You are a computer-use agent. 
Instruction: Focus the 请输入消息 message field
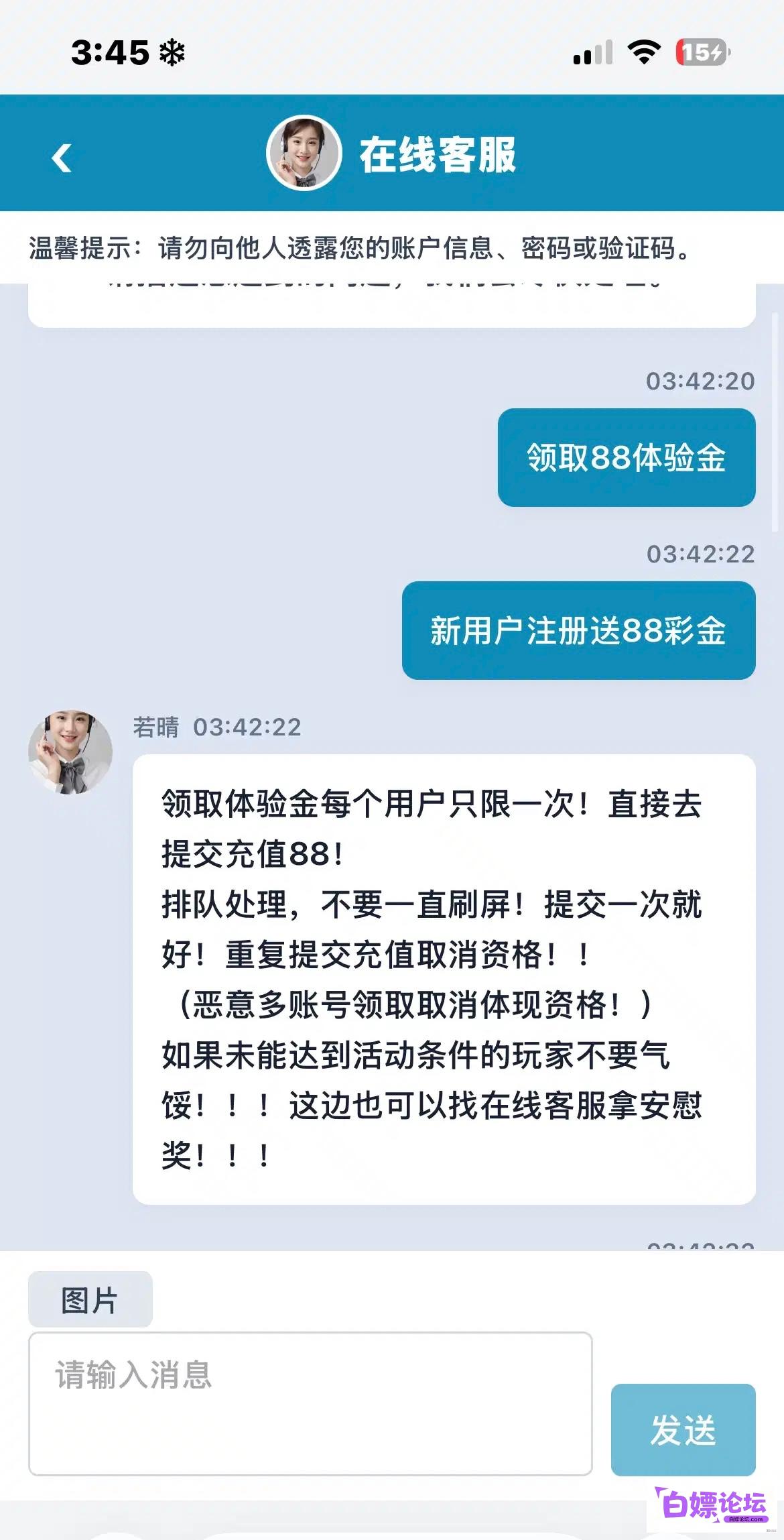pyautogui.click(x=310, y=1404)
